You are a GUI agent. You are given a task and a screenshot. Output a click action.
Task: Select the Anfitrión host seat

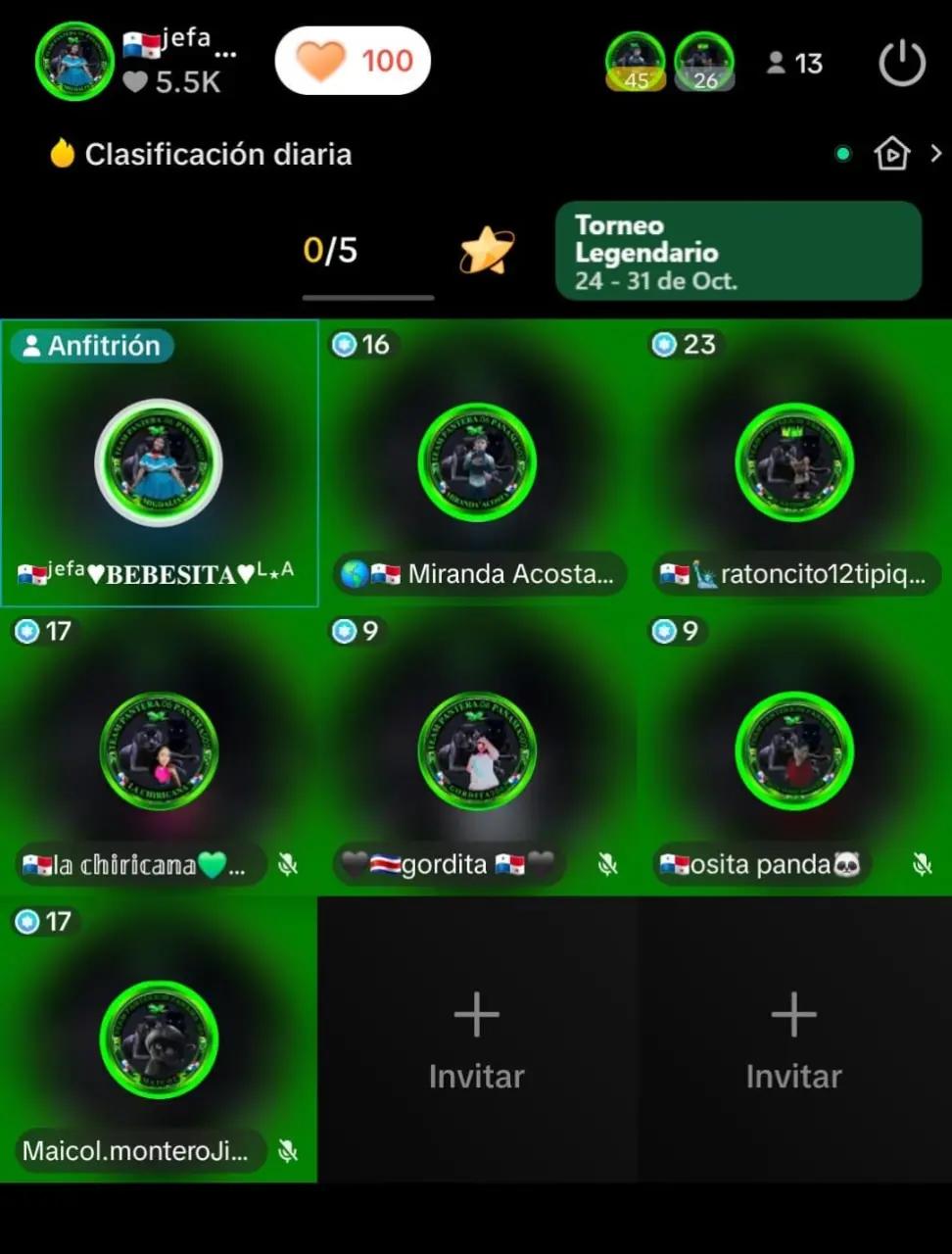[159, 462]
